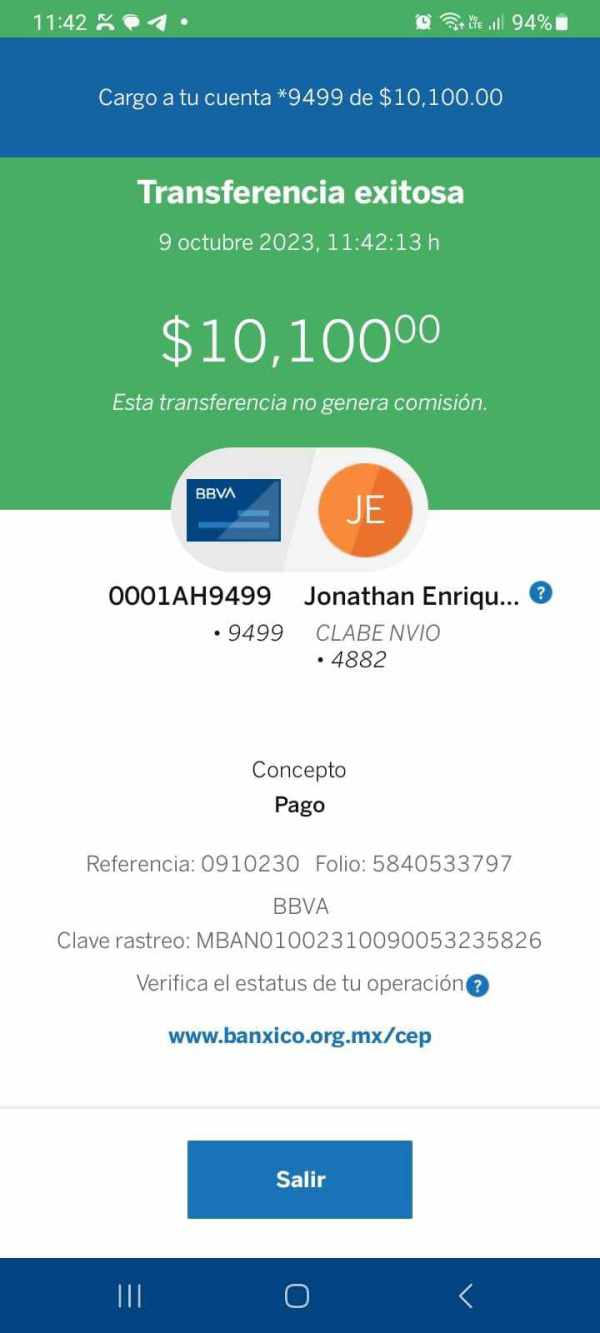Open the www.banxico.org.mx/cep link
The image size is (600, 1333).
pos(300,1035)
